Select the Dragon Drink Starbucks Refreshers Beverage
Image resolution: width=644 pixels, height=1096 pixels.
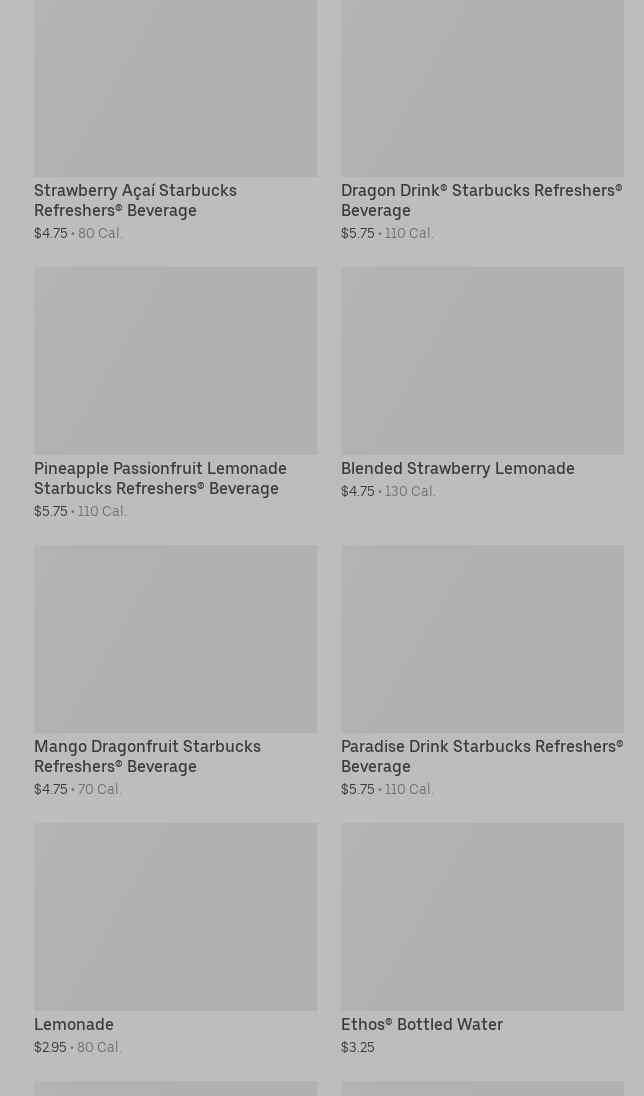[x=482, y=121]
